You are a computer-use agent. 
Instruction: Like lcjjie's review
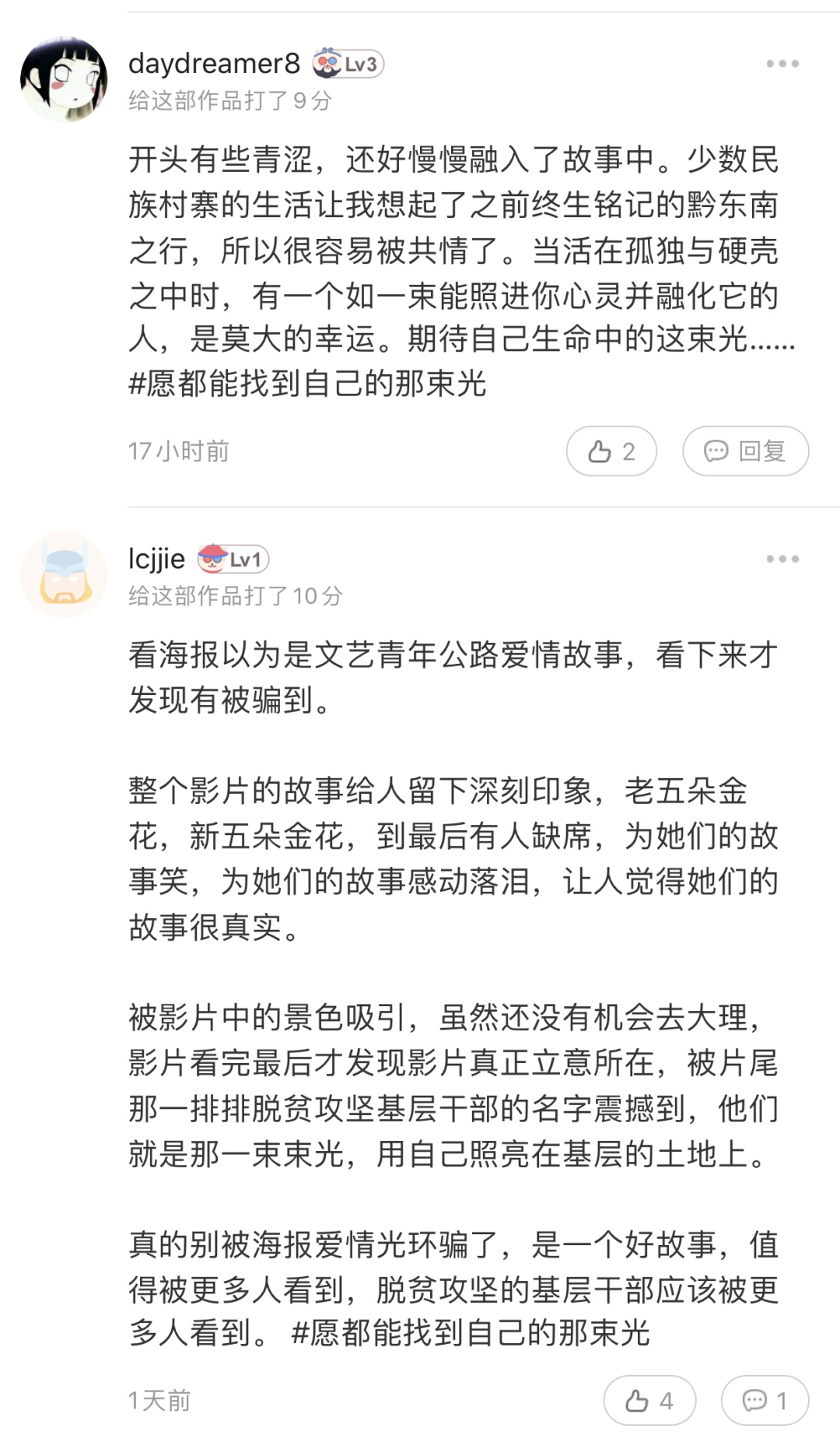pos(649,1401)
